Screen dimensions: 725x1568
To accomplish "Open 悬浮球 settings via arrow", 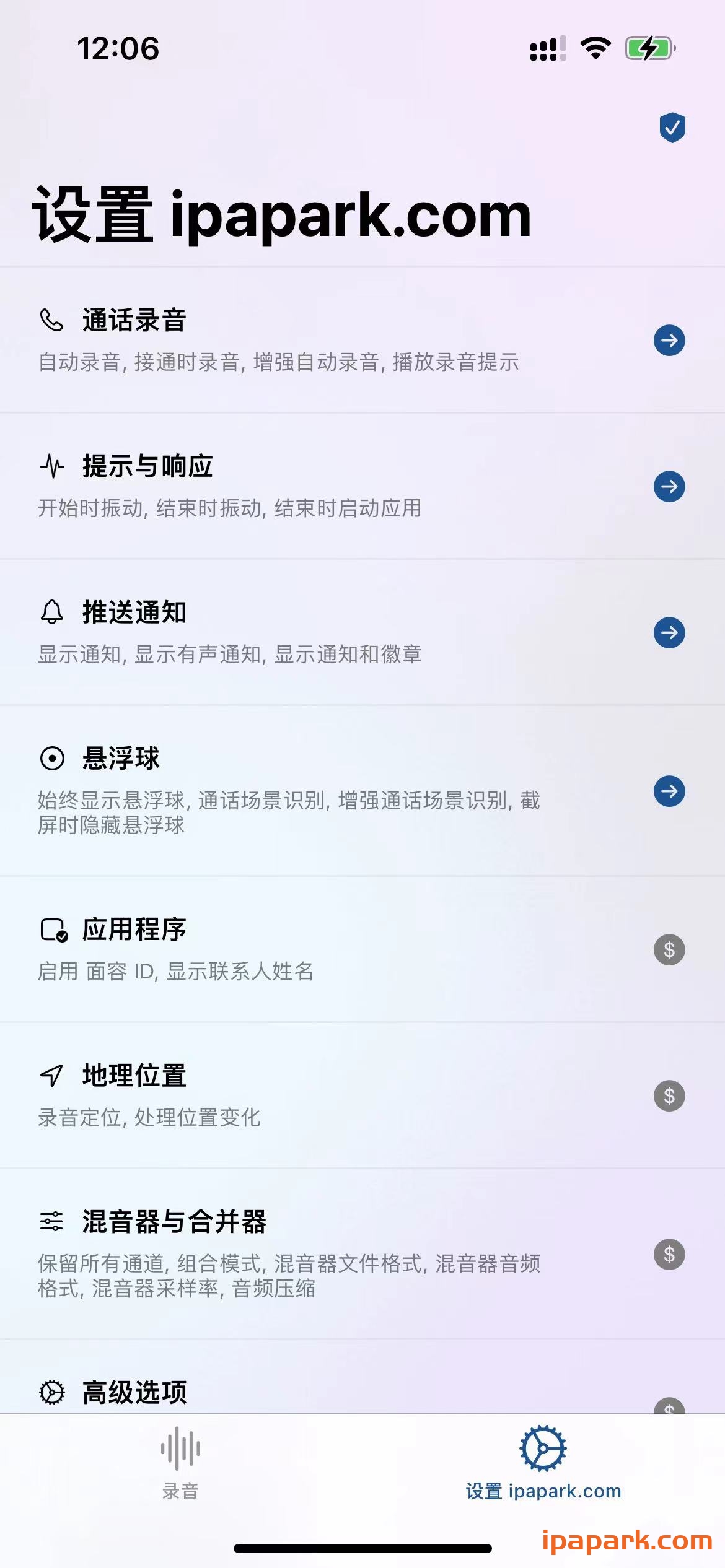I will pos(669,791).
